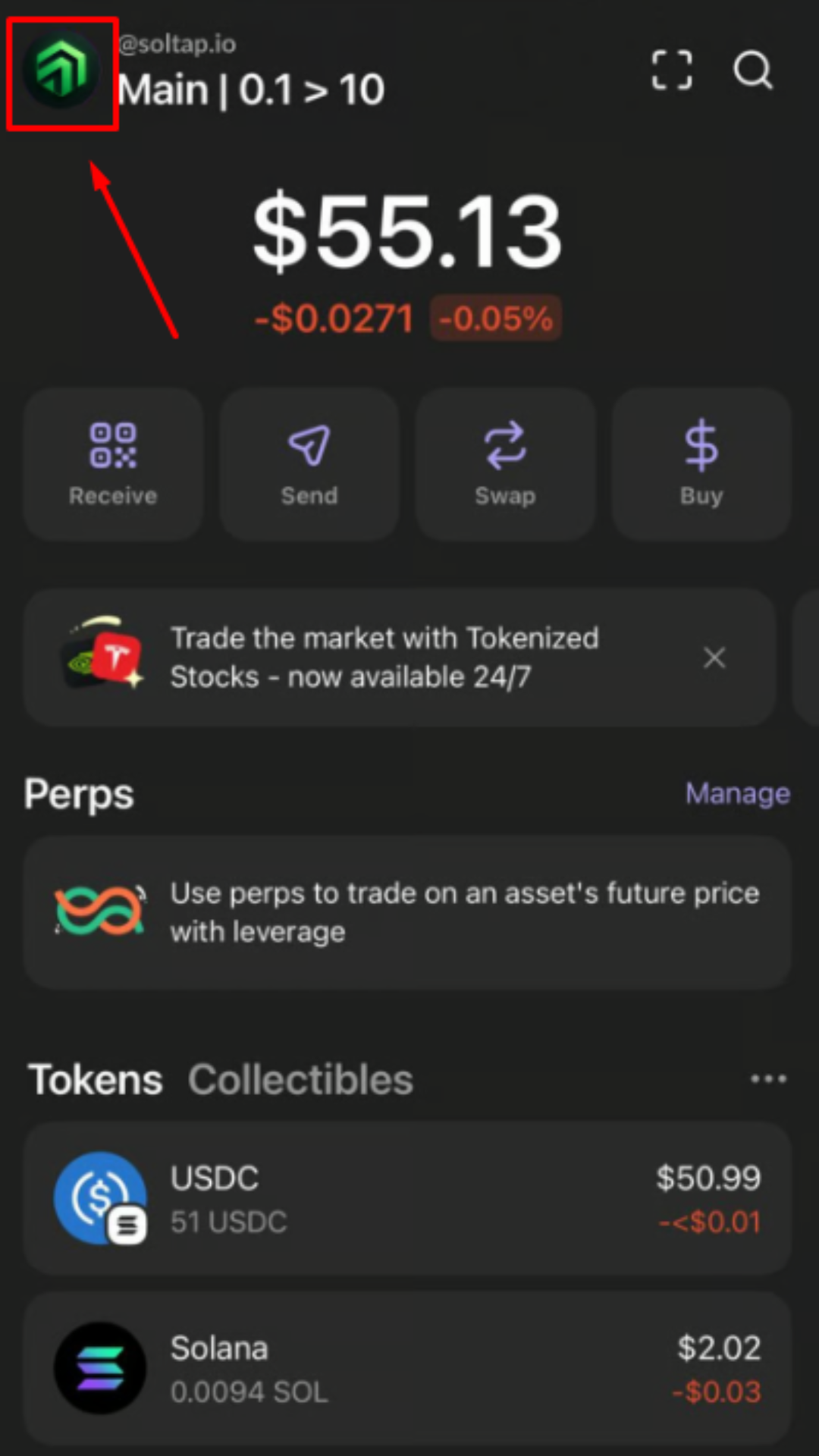
Task: Open the QR code scanner
Action: (x=672, y=71)
